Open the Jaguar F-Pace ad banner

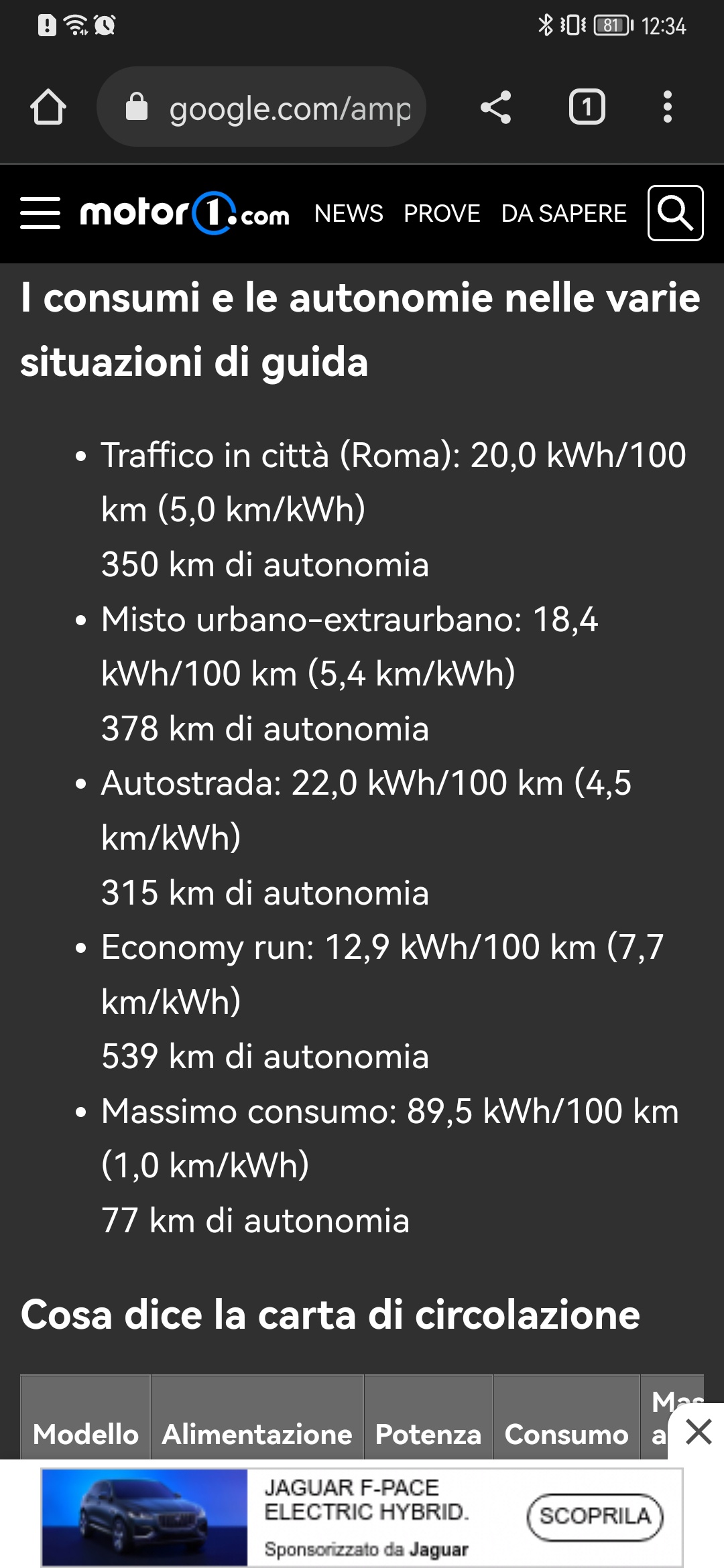click(x=362, y=1517)
